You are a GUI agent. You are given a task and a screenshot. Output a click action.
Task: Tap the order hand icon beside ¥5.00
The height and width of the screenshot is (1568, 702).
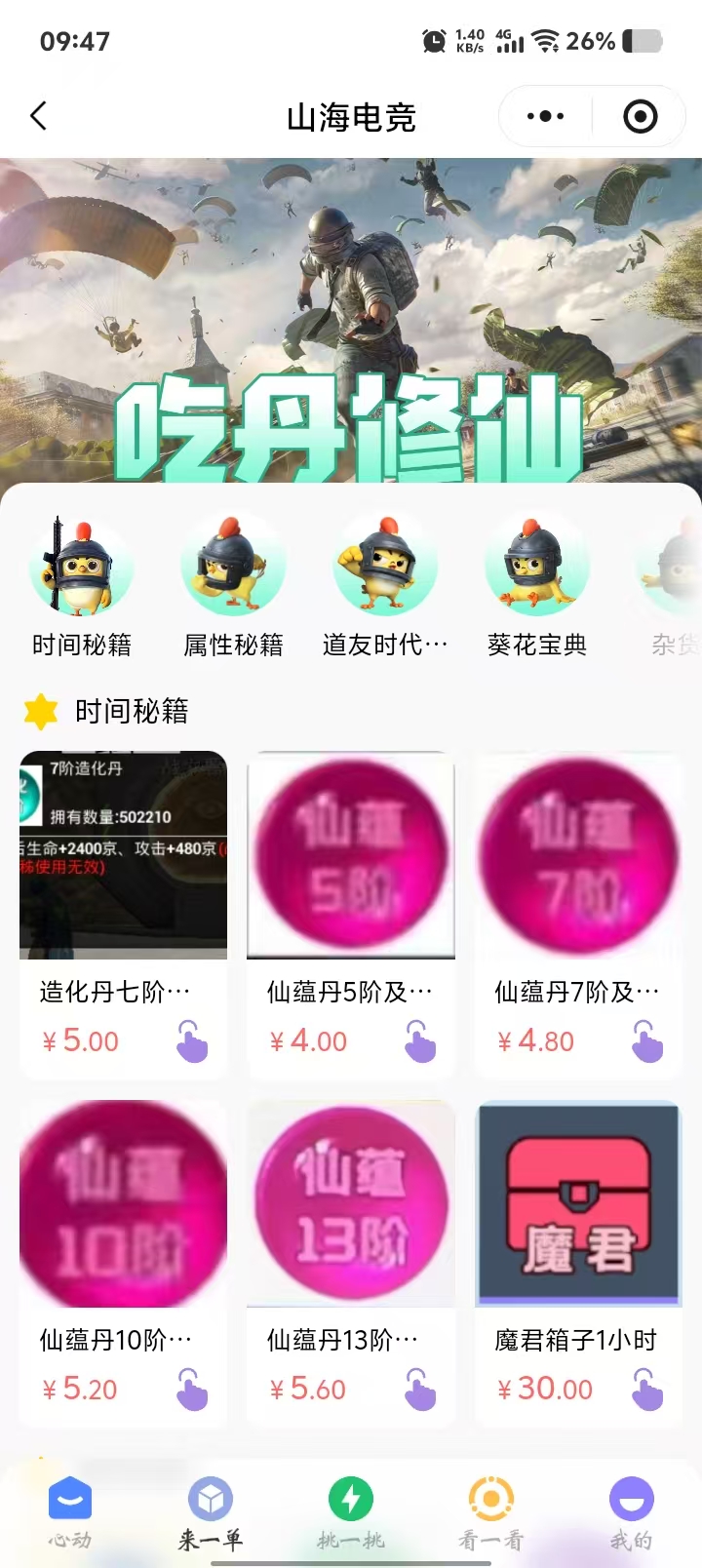click(x=192, y=1040)
